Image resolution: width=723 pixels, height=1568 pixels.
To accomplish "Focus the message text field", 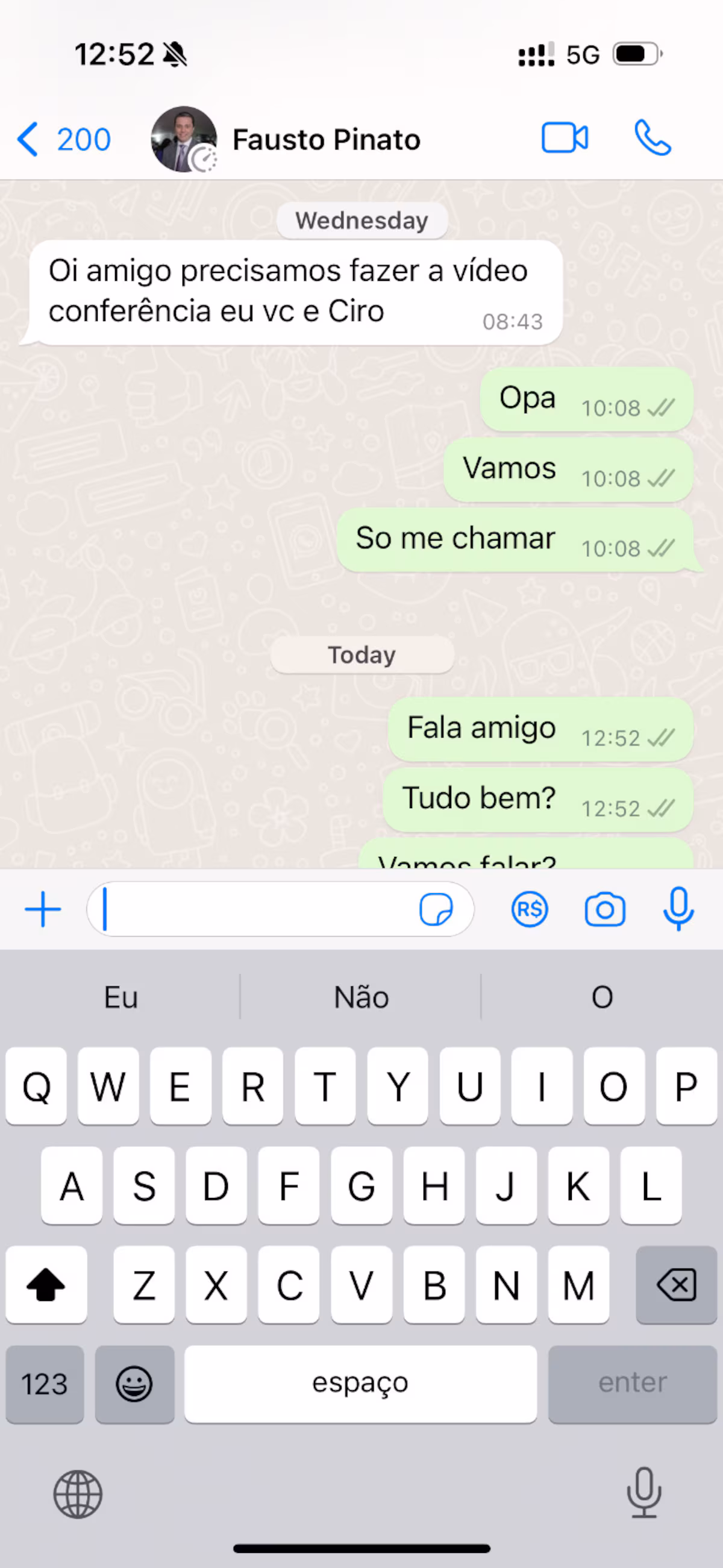I will point(255,909).
